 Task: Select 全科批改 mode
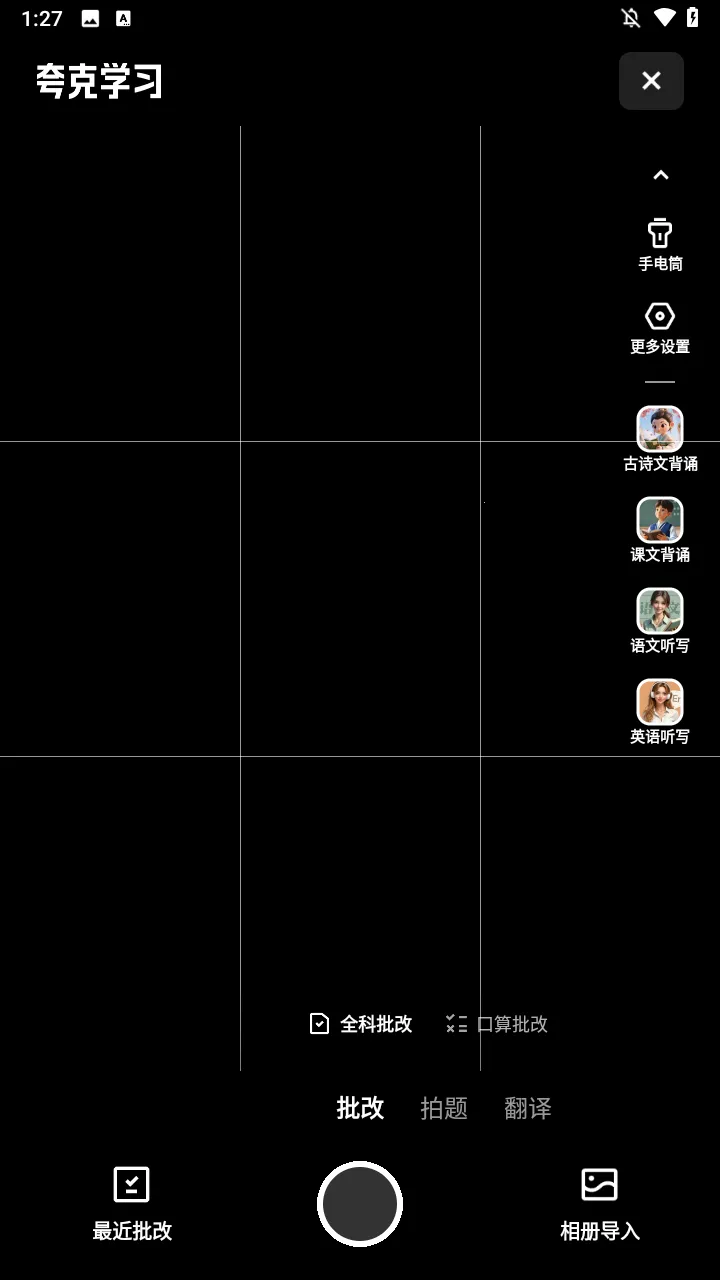pos(361,1023)
